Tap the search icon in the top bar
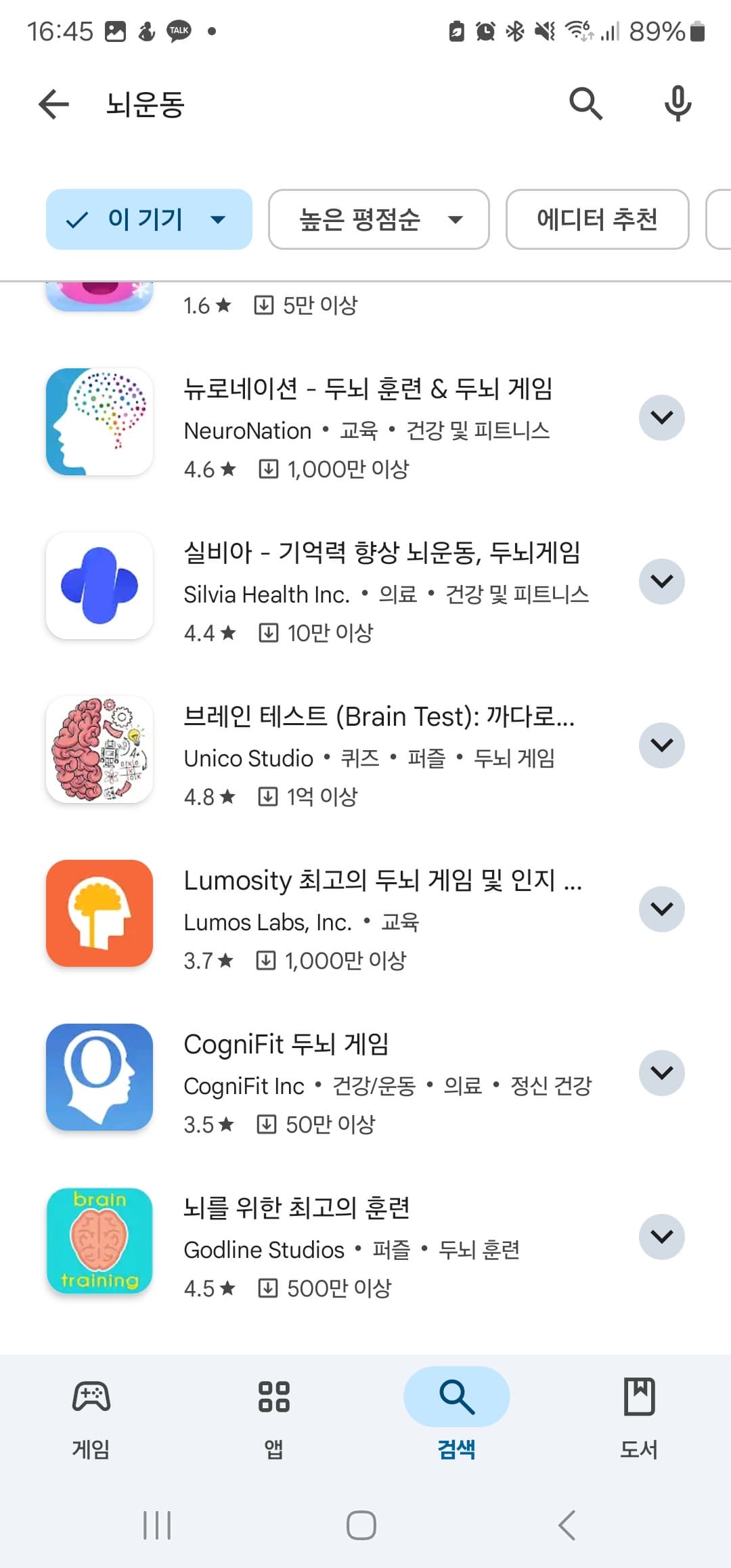 point(585,103)
